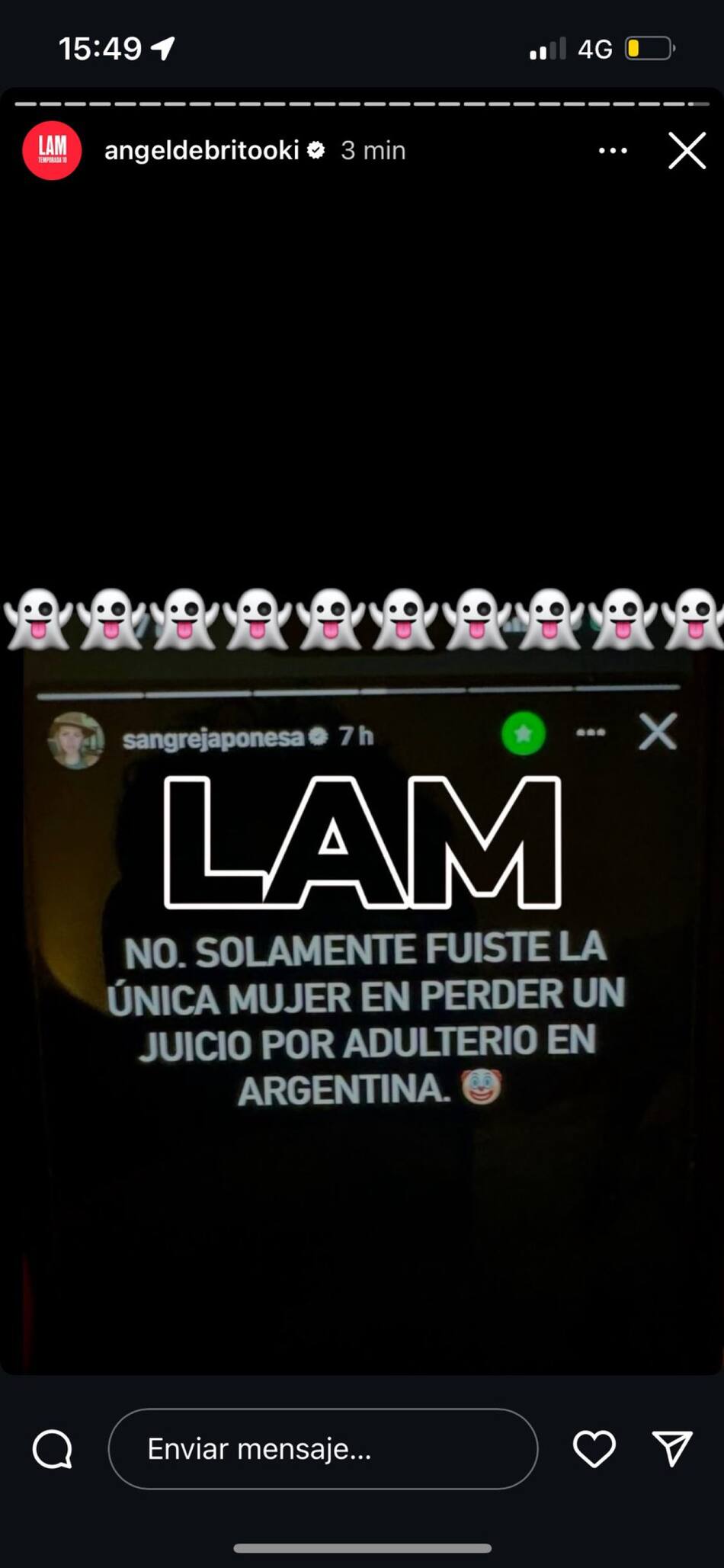Viewport: 724px width, 1568px height.
Task: Open the story options menu
Action: point(613,151)
